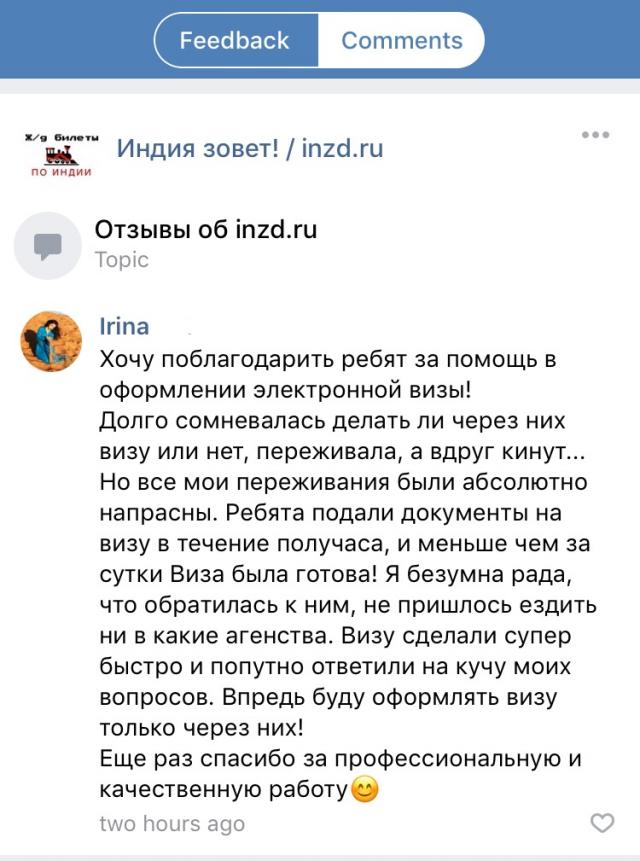Open the three-dot overflow menu

tap(595, 135)
